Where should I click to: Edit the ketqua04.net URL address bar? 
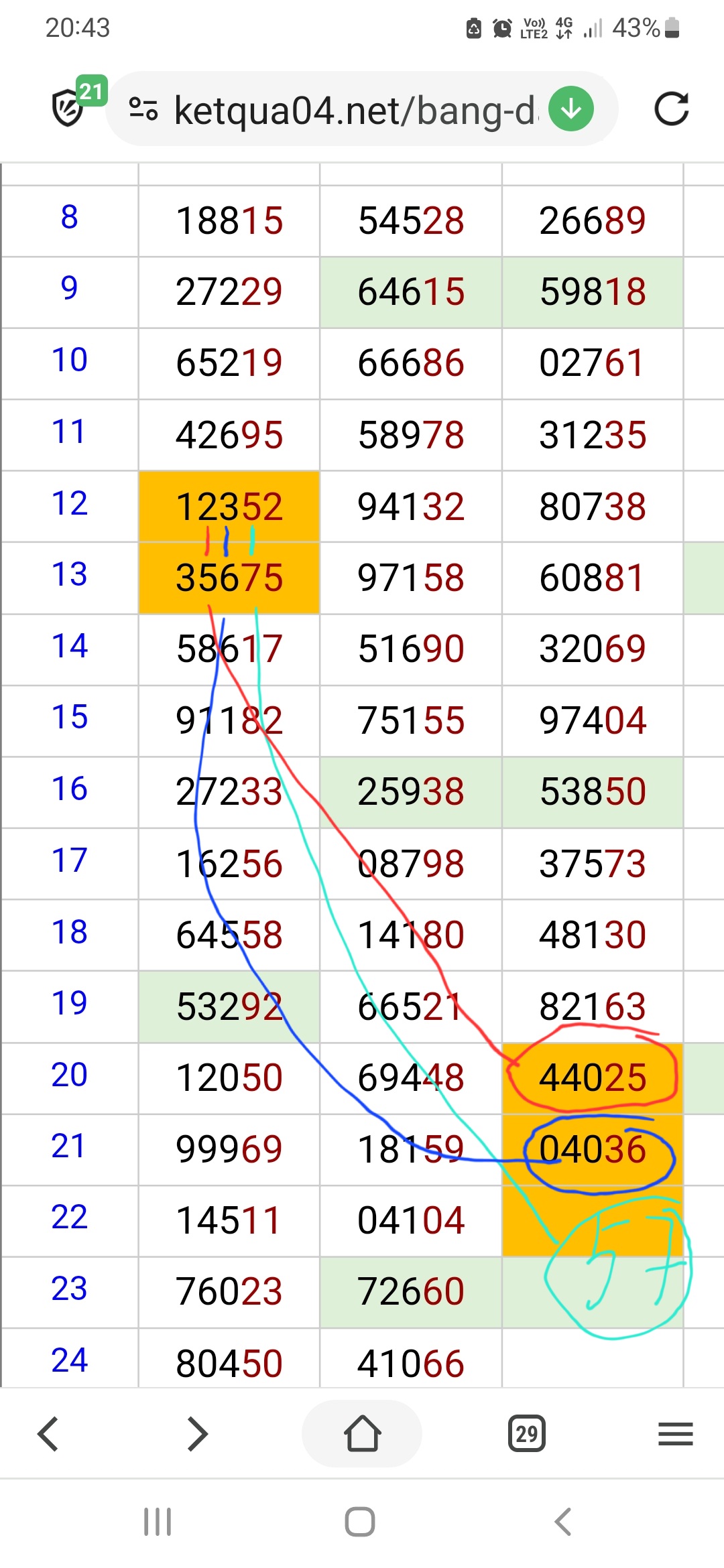[x=355, y=110]
